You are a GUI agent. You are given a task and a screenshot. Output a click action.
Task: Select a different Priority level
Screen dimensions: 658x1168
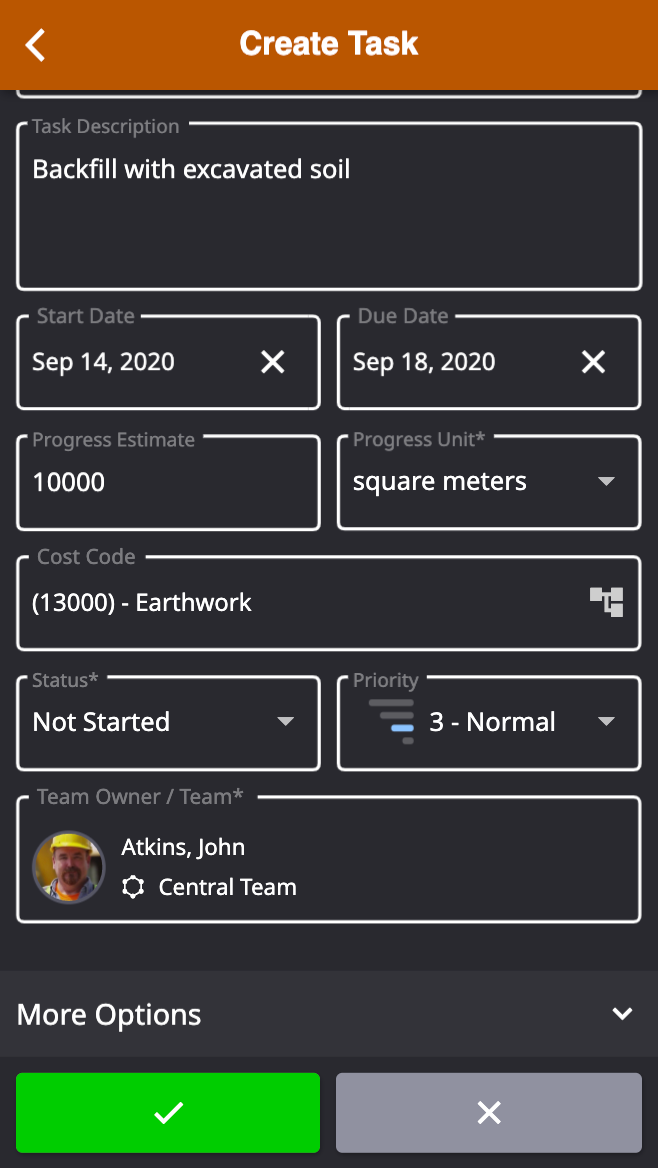click(x=488, y=722)
